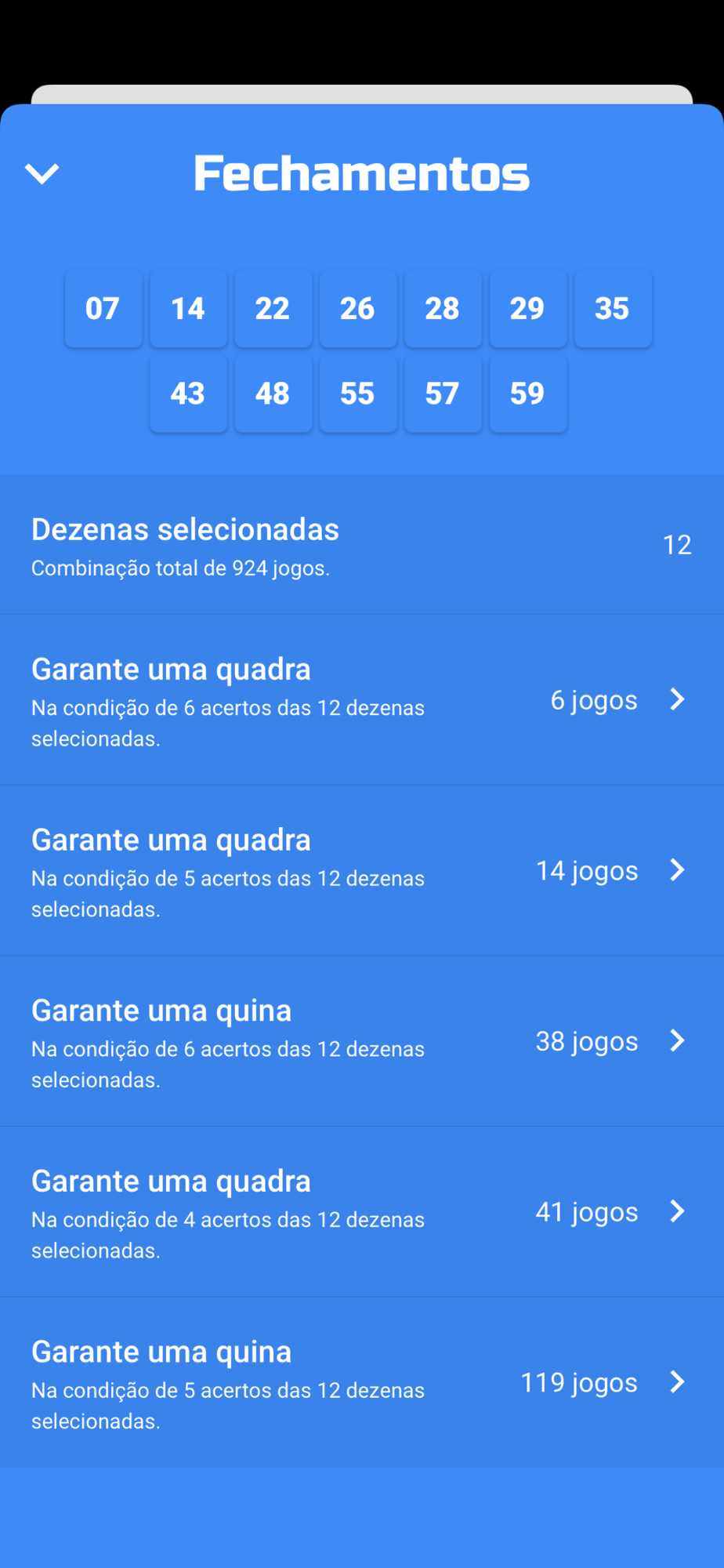Open the 41 jogos quadra option
This screenshot has height=1568, width=724.
(x=362, y=1213)
